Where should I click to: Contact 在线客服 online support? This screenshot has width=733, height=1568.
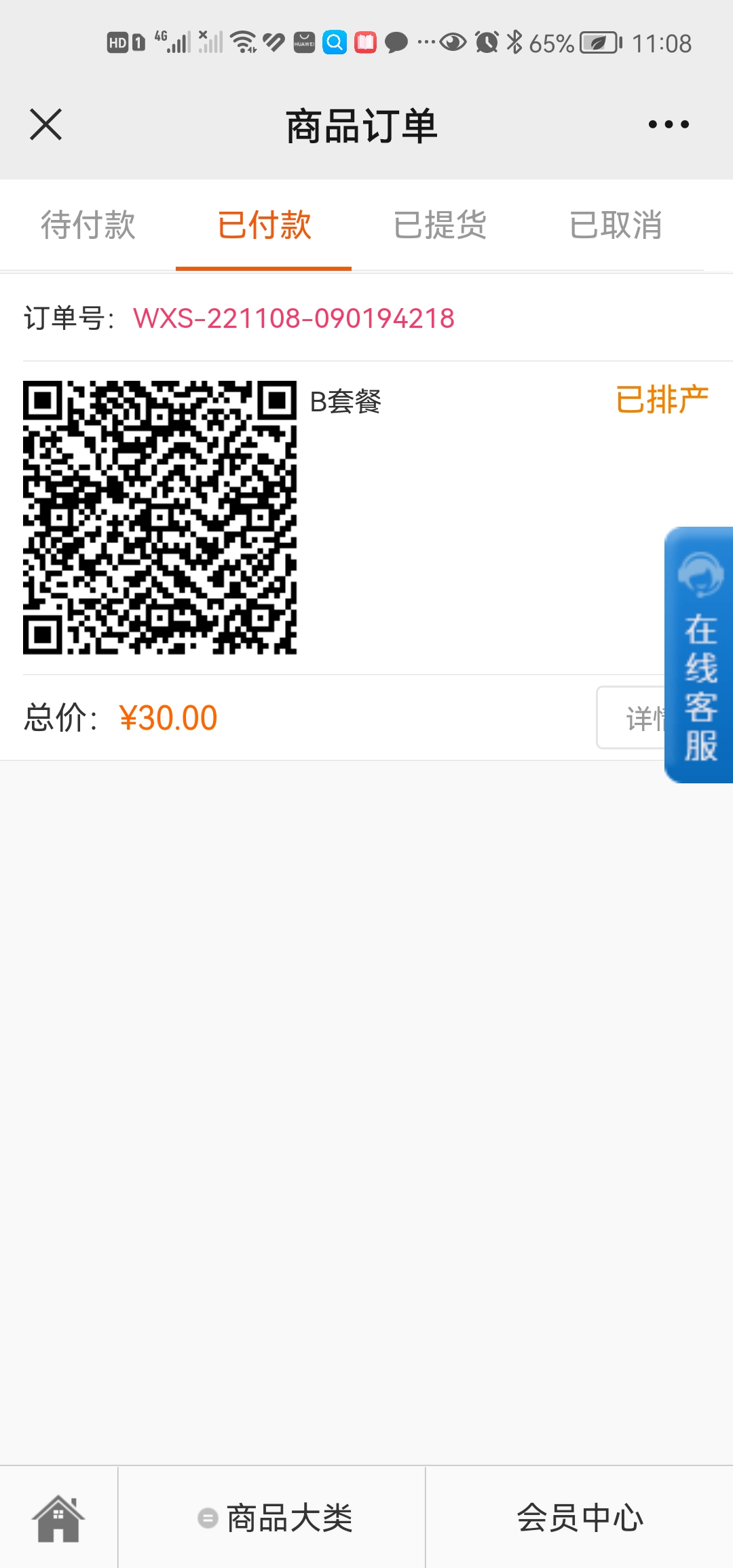pyautogui.click(x=699, y=655)
